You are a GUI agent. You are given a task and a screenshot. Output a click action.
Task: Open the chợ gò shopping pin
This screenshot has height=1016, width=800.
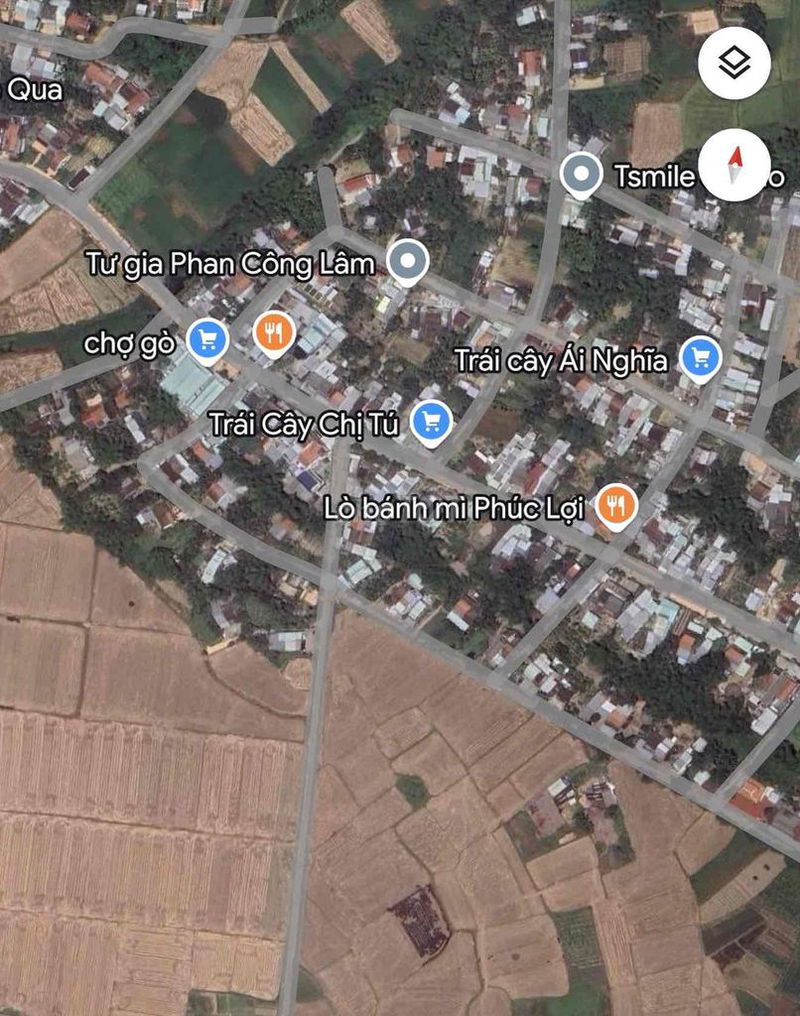(x=208, y=340)
